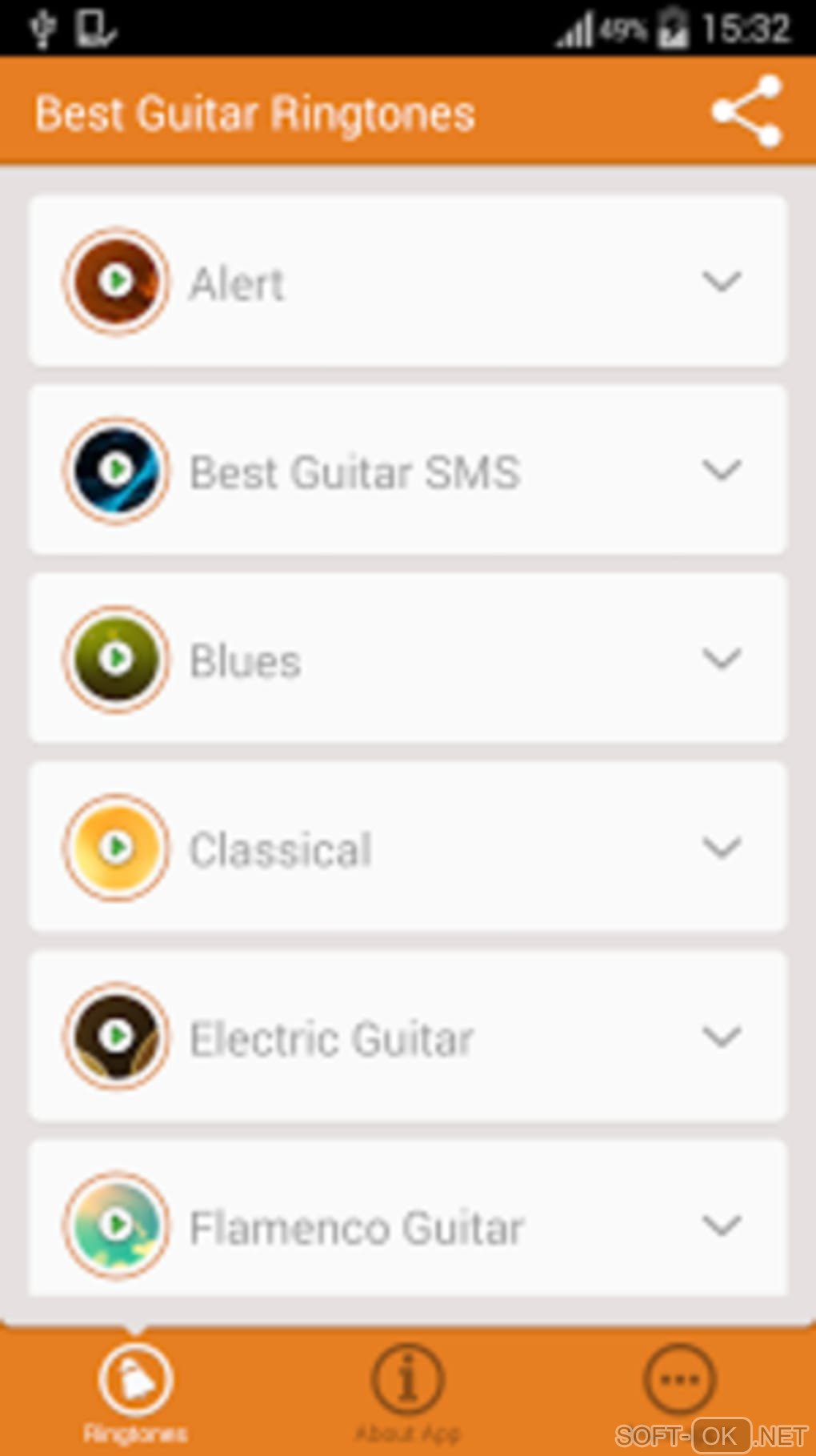The image size is (816, 1456).
Task: Expand the Flamenco Guitar options
Action: point(722,1225)
